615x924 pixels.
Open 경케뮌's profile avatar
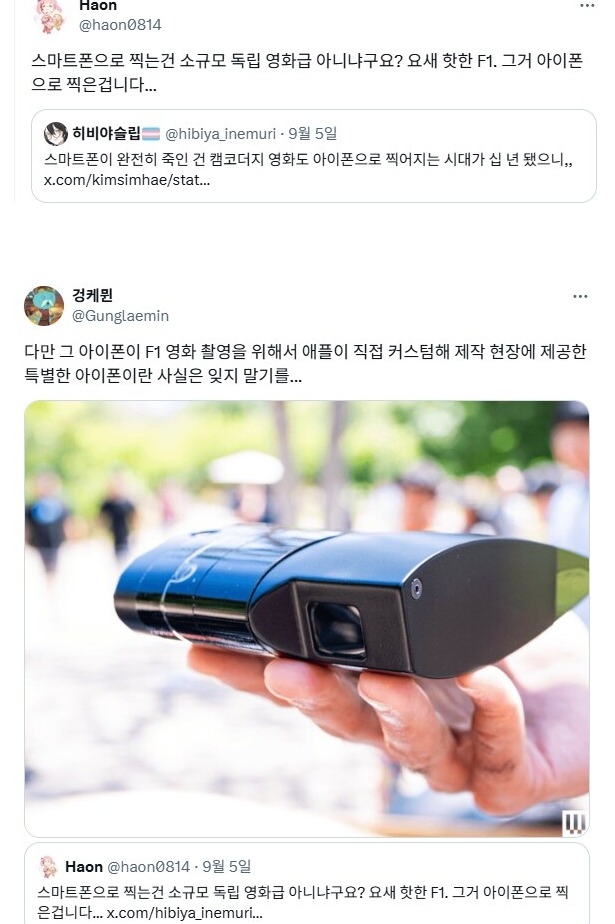click(44, 306)
